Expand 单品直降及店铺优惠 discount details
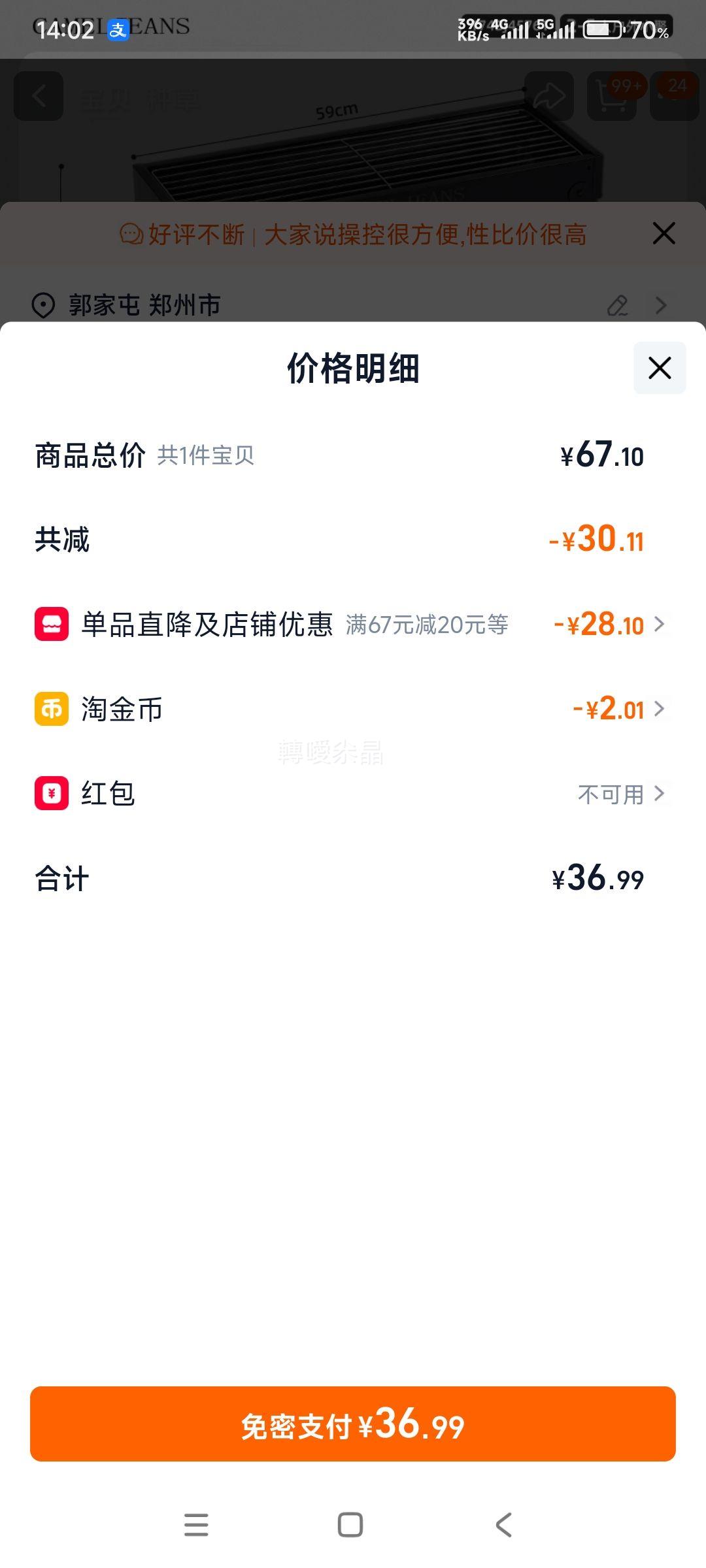 [x=660, y=624]
